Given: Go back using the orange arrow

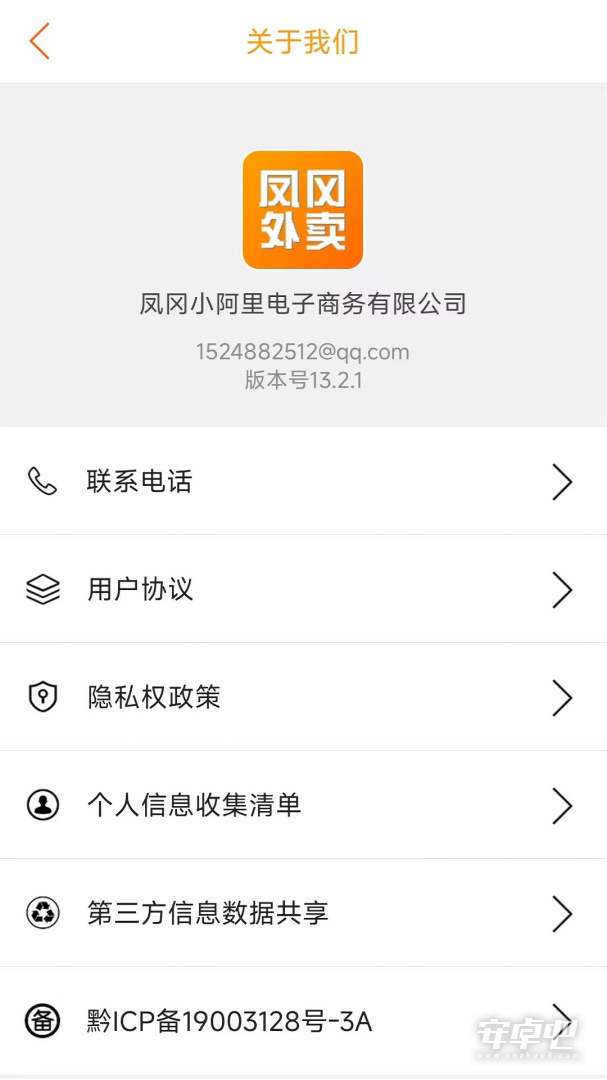Looking at the screenshot, I should tap(39, 41).
